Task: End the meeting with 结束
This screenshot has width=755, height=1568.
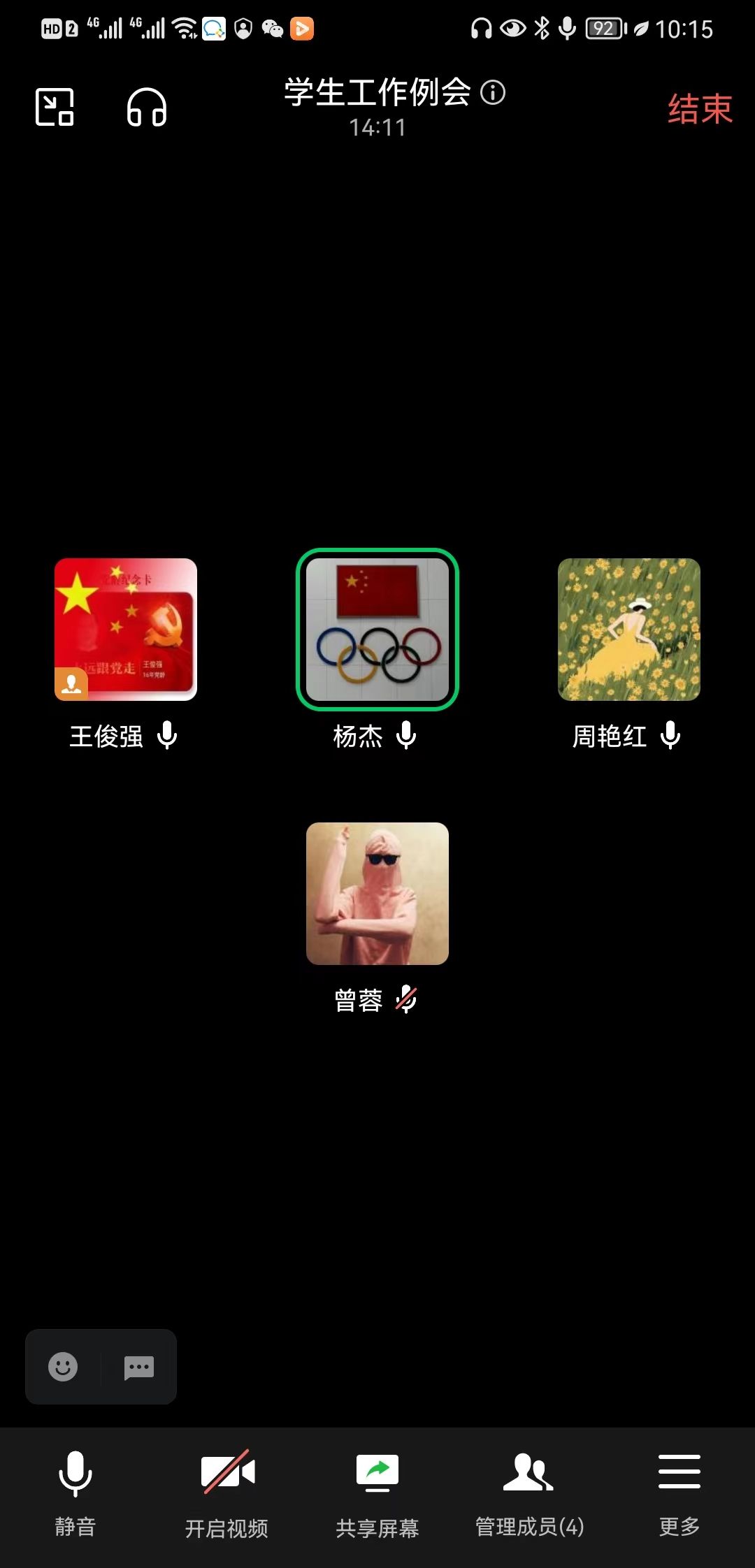Action: [699, 109]
